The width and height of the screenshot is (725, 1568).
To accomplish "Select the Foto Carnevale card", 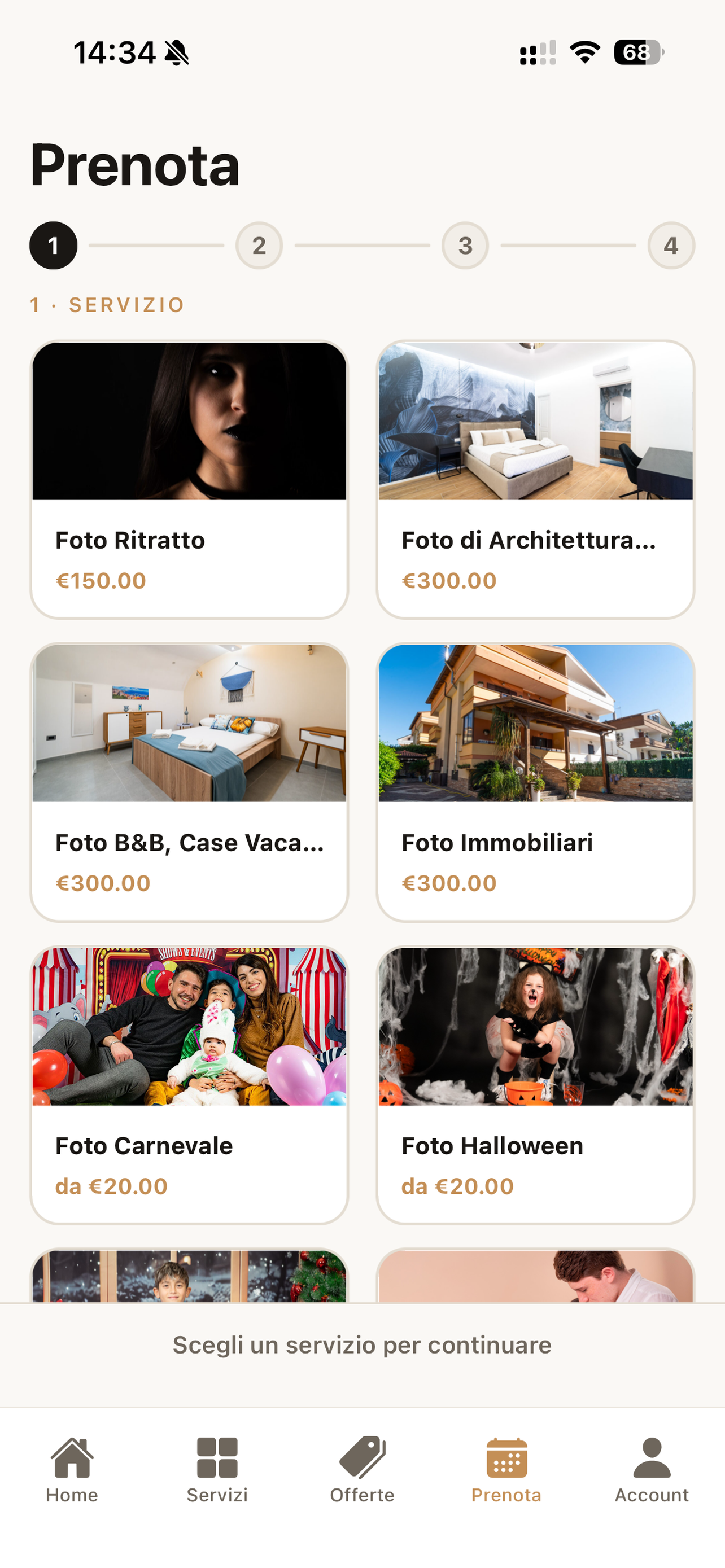I will click(189, 1085).
